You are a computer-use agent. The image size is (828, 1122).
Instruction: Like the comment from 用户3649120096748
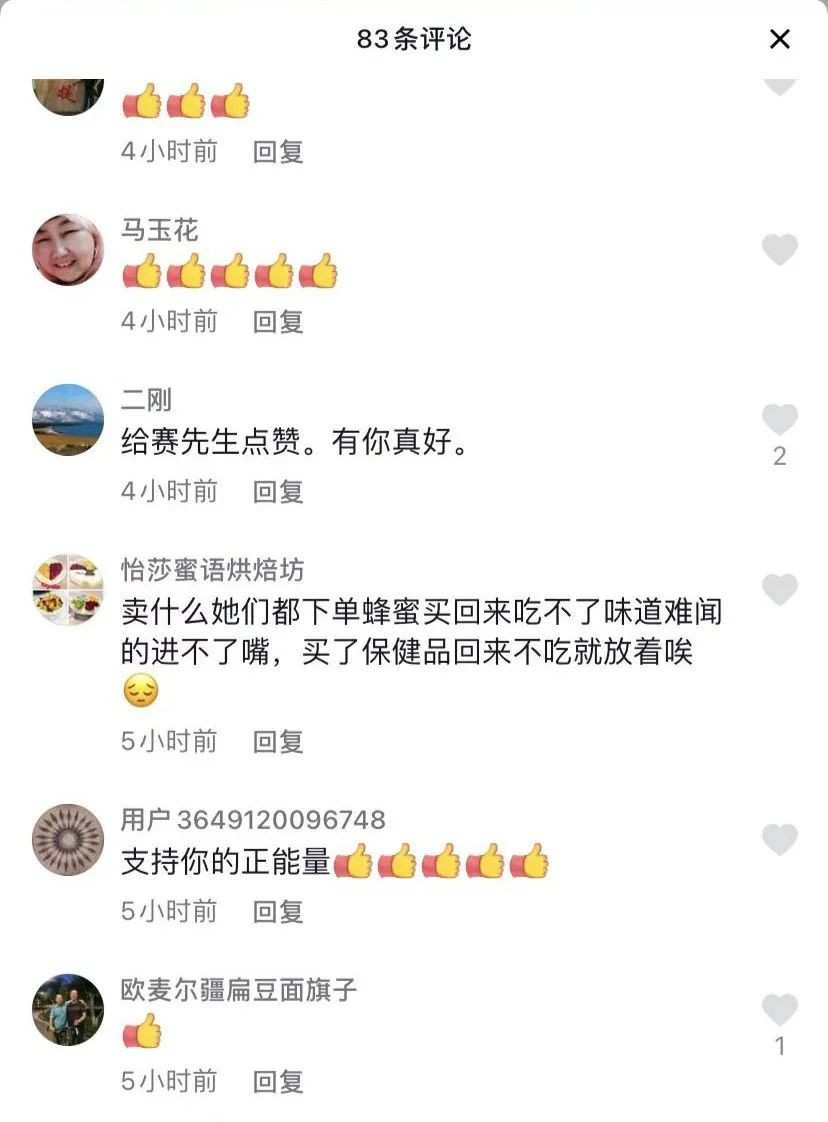click(x=779, y=840)
